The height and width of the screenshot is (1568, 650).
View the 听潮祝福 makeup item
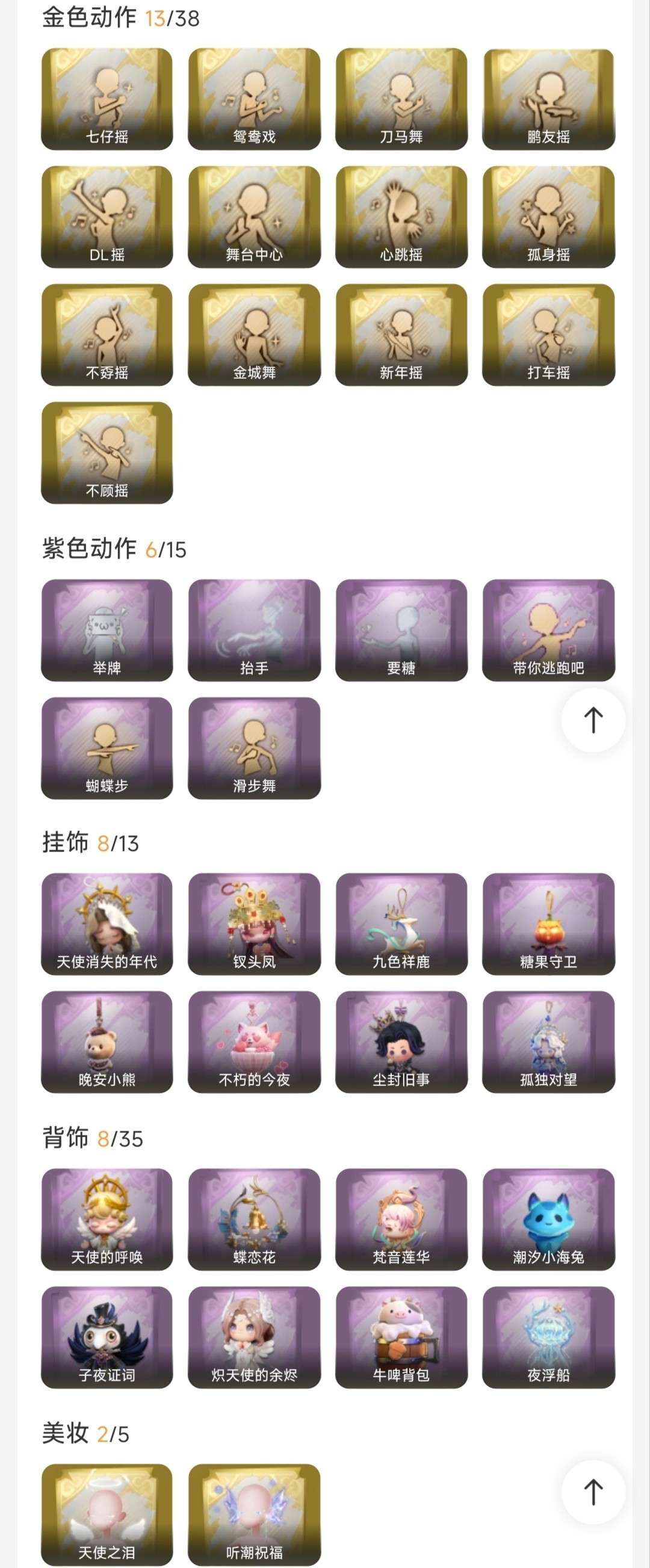[255, 1514]
